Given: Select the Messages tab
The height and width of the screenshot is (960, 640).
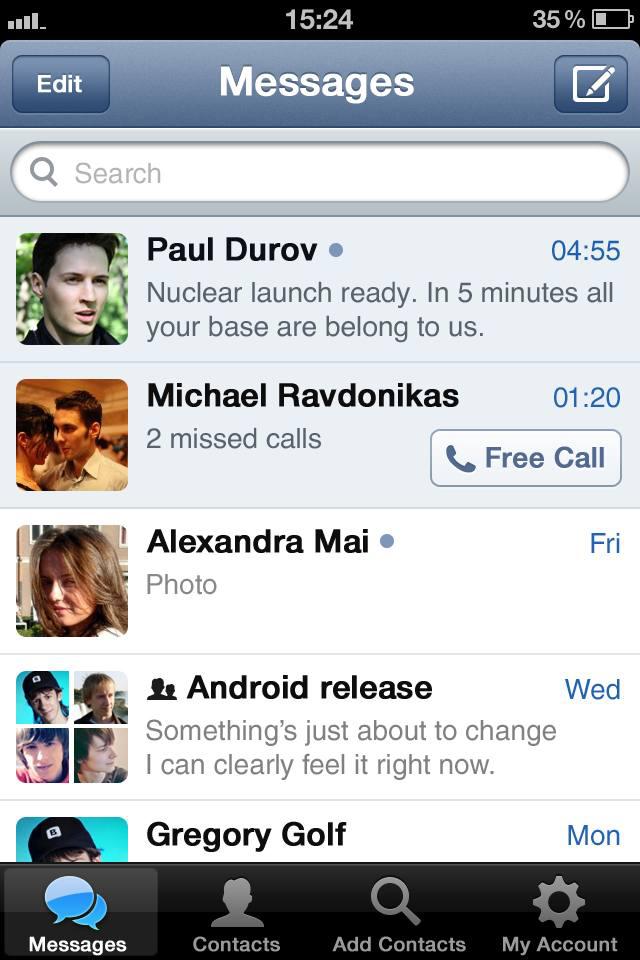Looking at the screenshot, I should [78, 914].
